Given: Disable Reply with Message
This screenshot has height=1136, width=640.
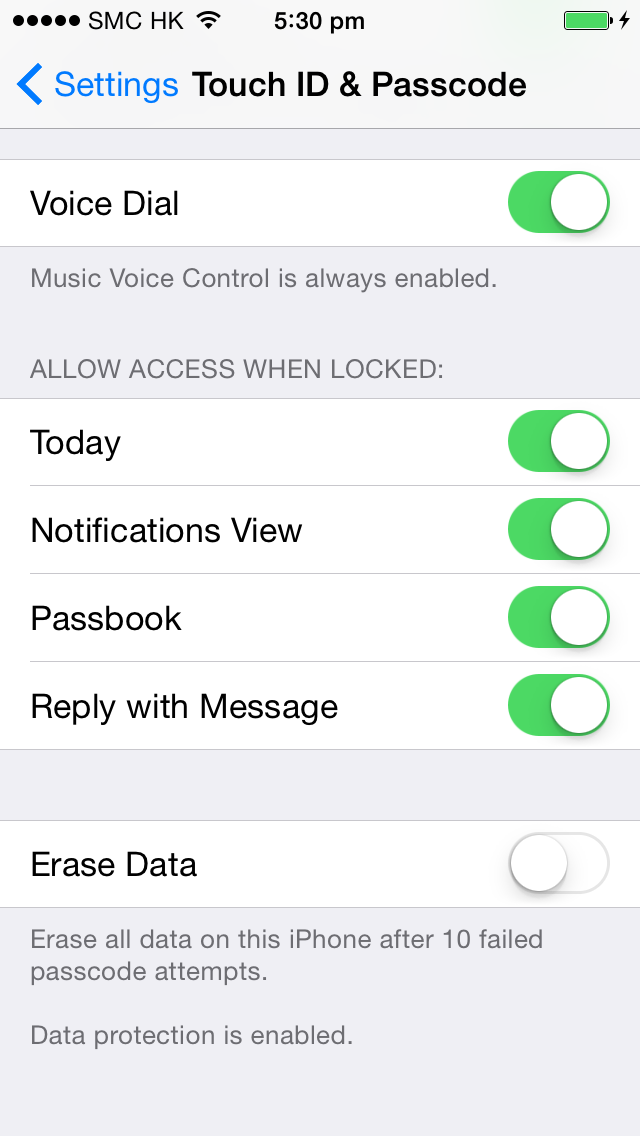Looking at the screenshot, I should (x=558, y=706).
